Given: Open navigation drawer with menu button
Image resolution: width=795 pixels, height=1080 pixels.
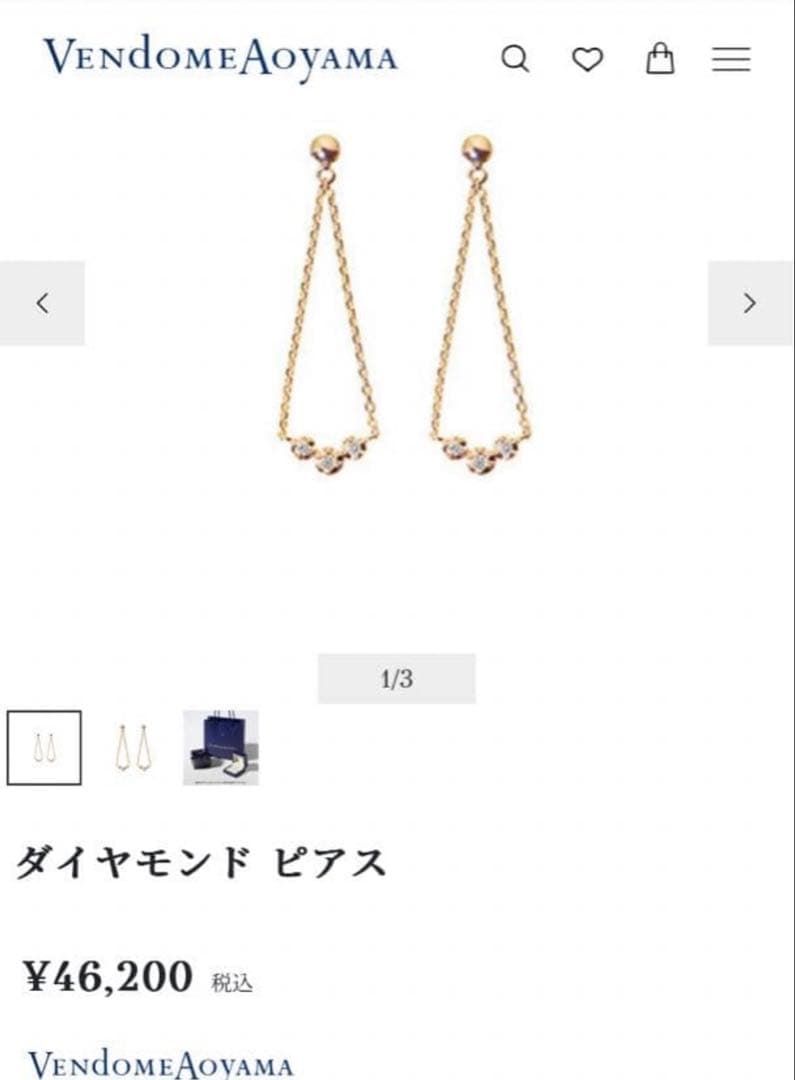Looking at the screenshot, I should click(732, 60).
